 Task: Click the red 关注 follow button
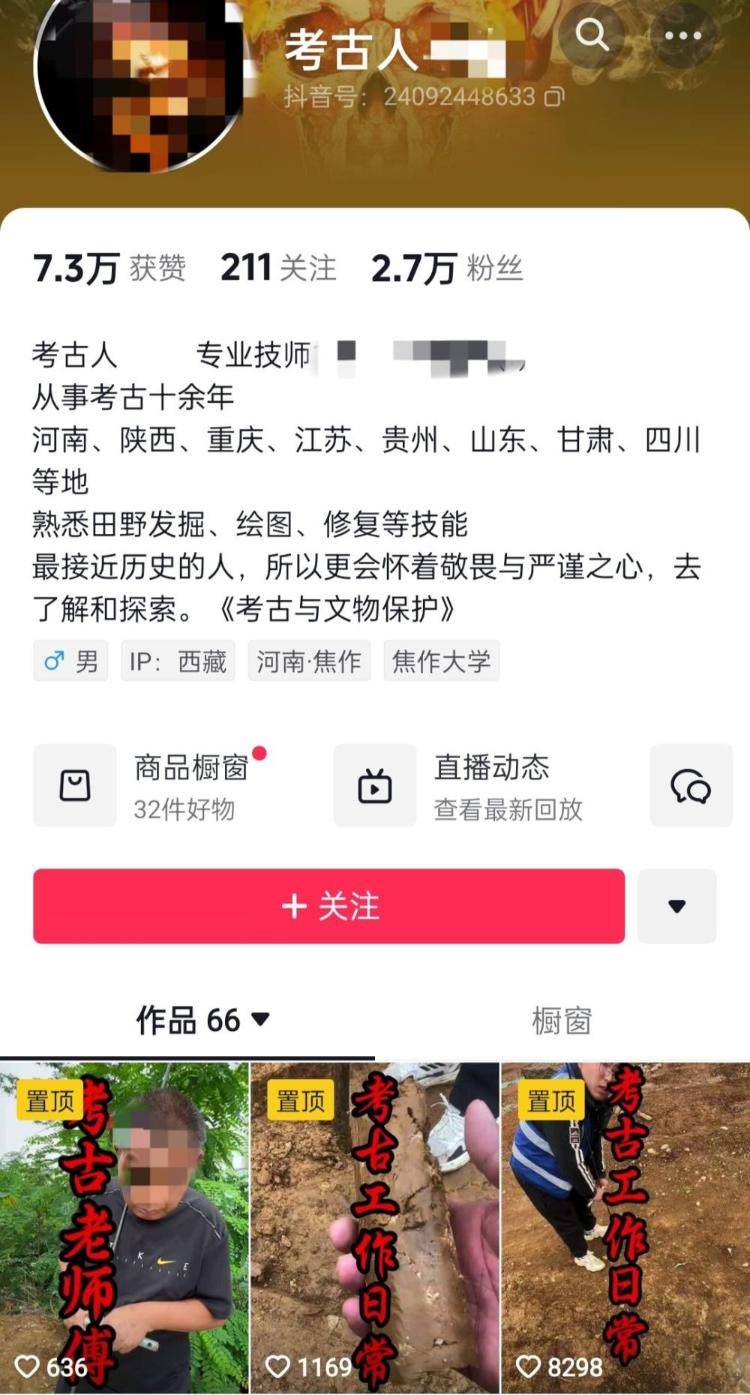(x=329, y=906)
